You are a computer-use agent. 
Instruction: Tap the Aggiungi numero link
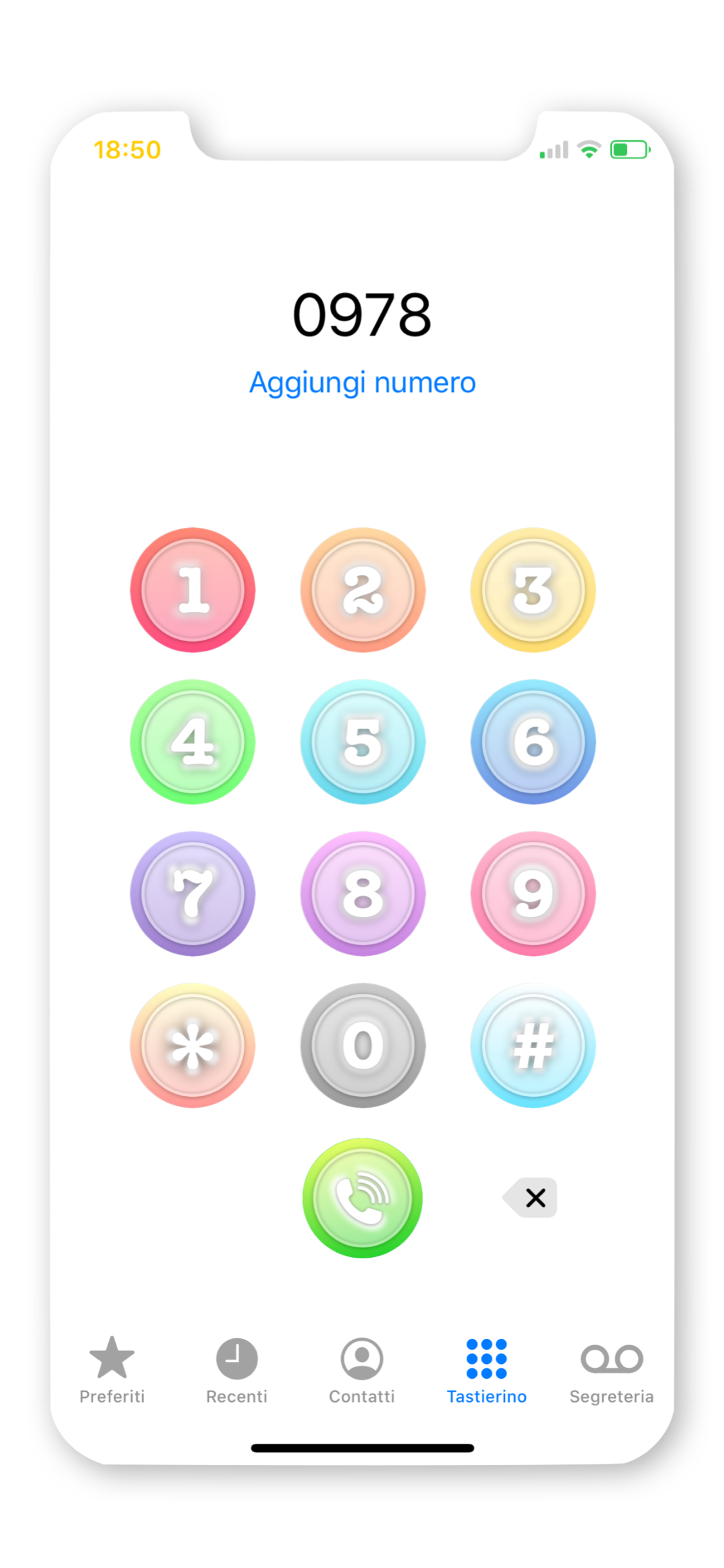(362, 382)
